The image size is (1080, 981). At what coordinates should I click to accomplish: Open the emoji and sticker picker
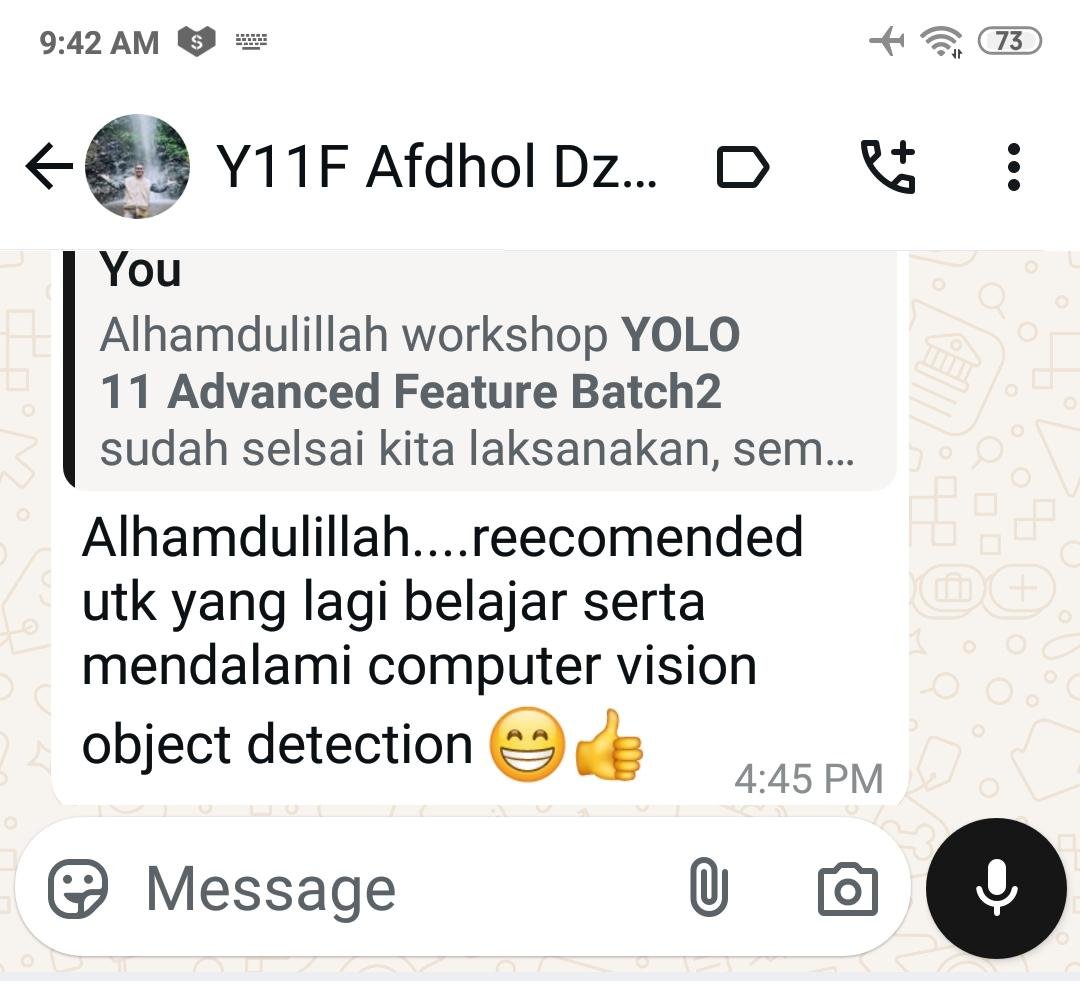[78, 889]
